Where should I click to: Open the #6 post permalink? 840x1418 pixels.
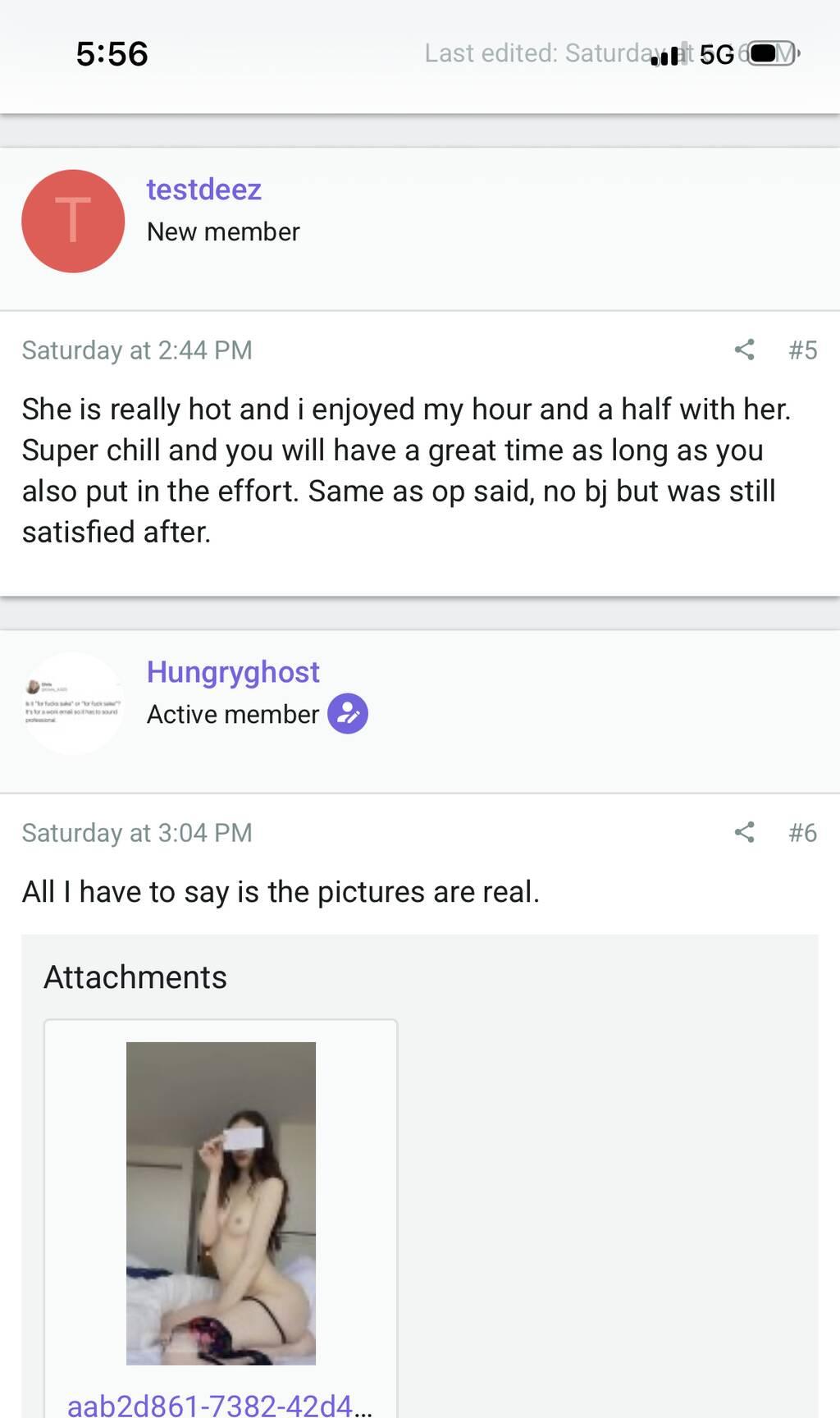[802, 833]
